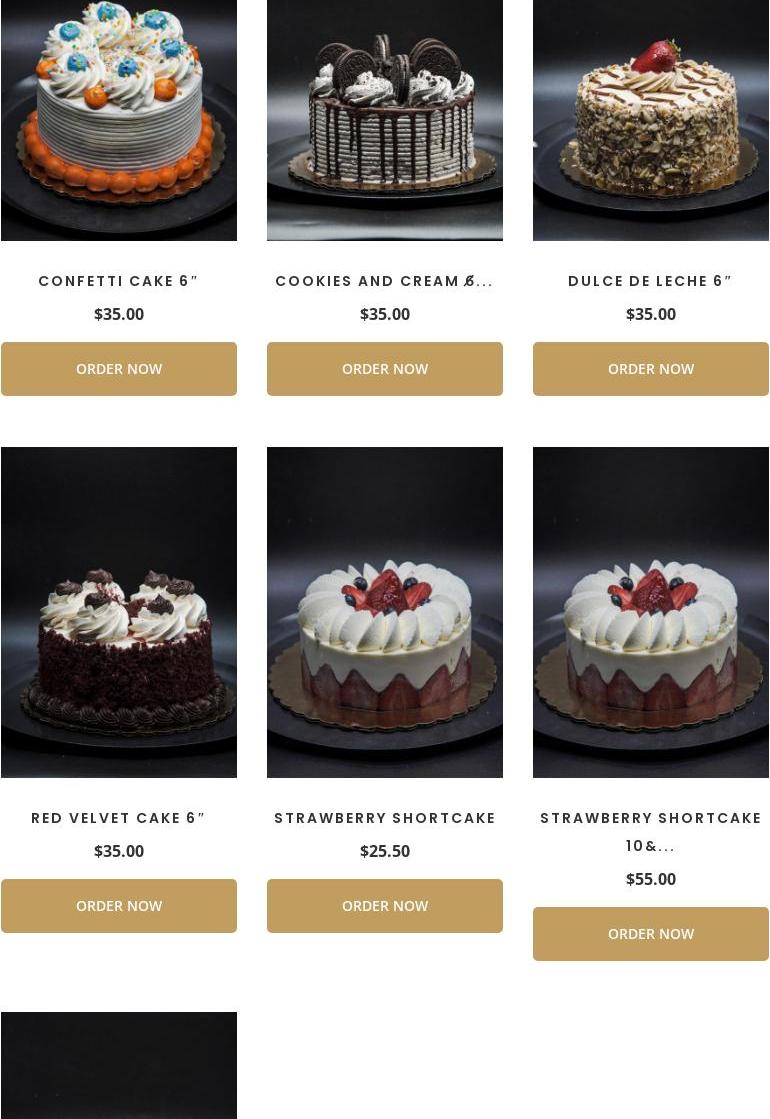The width and height of the screenshot is (770, 1119).
Task: Order the $55.00 Strawberry Shortcake 10
Action: tap(651, 934)
